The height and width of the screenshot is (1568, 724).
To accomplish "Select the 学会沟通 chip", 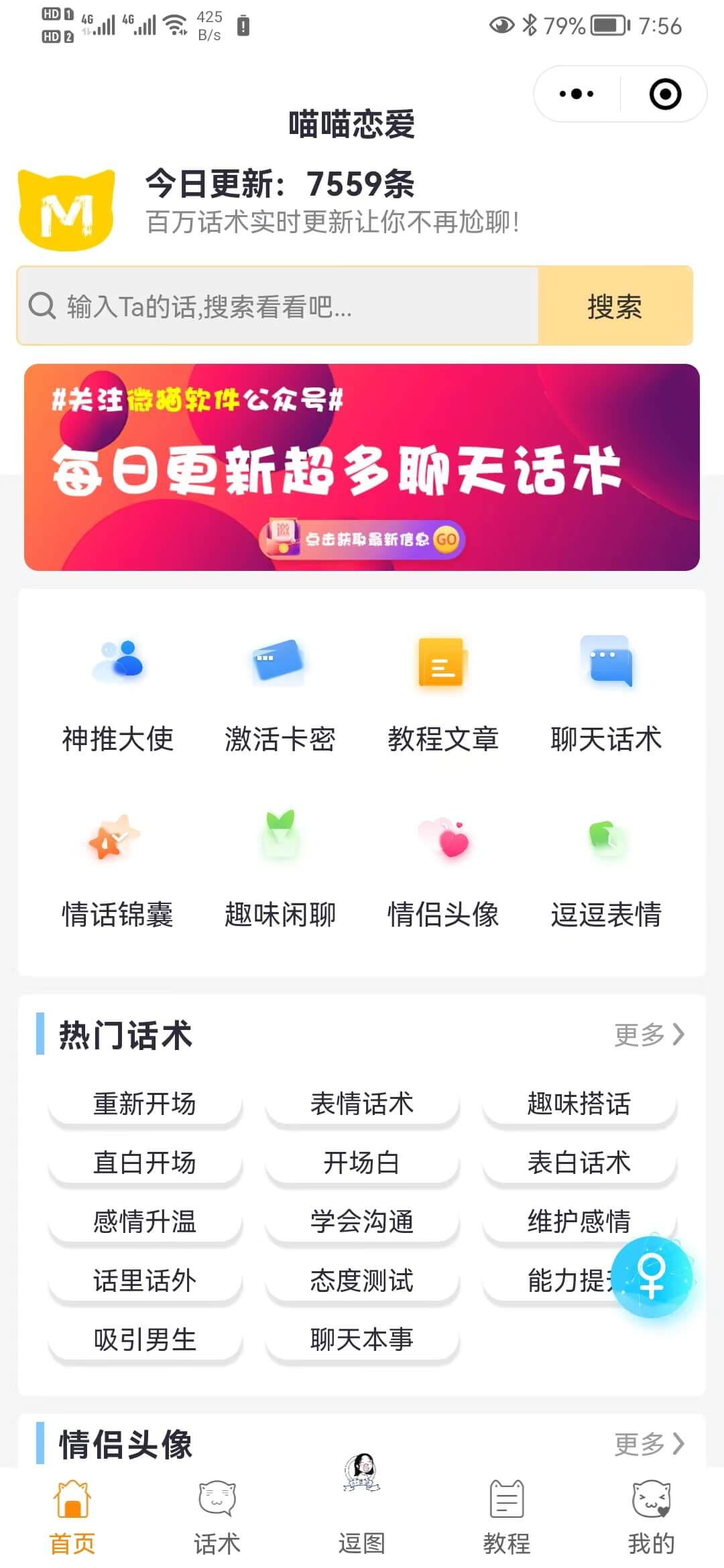I will [x=362, y=1222].
